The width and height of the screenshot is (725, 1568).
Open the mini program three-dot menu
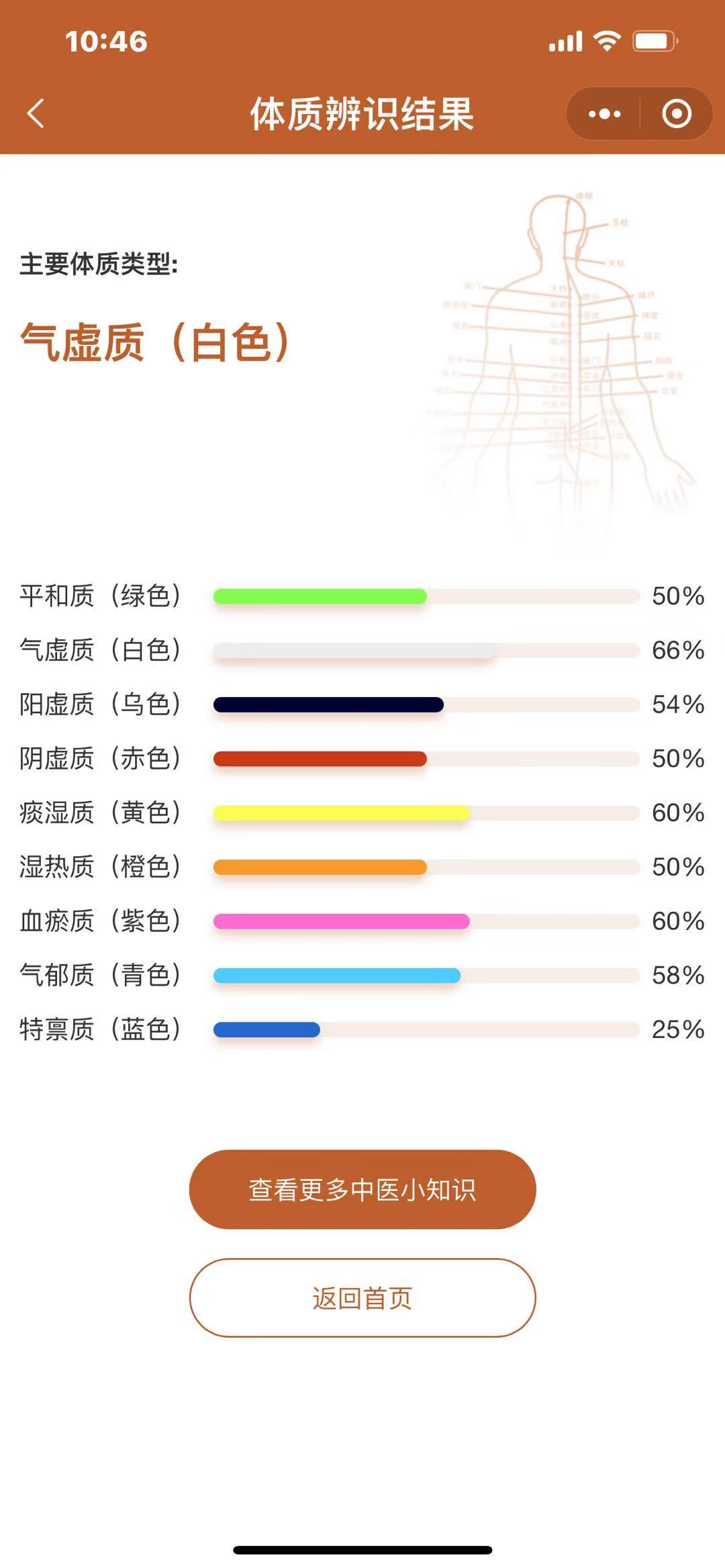tap(604, 114)
